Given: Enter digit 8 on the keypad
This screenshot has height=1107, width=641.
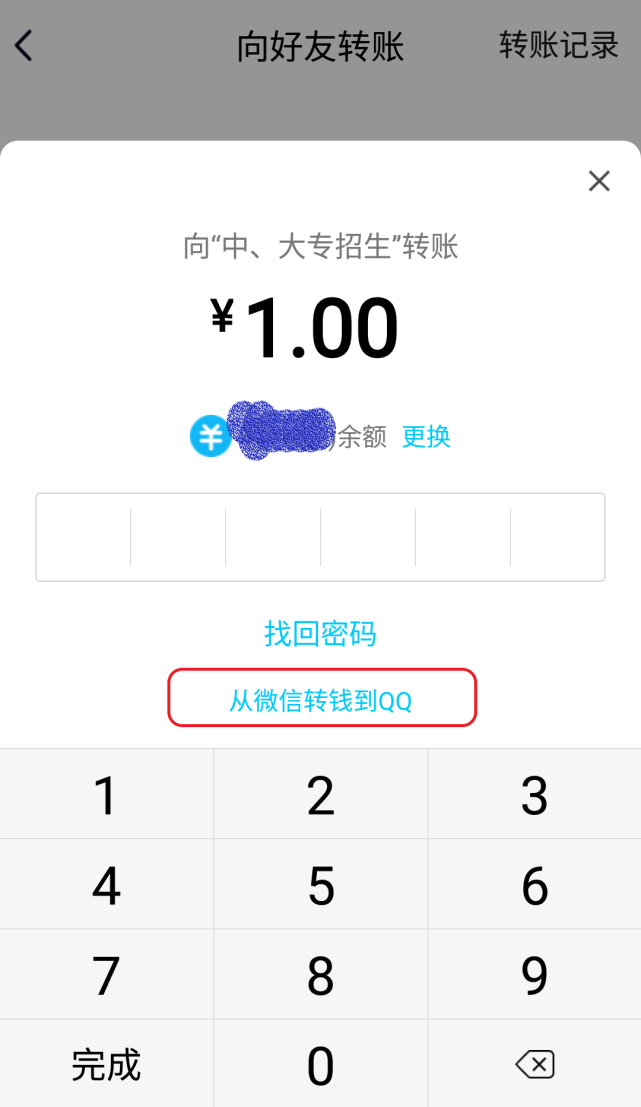Looking at the screenshot, I should [x=320, y=975].
